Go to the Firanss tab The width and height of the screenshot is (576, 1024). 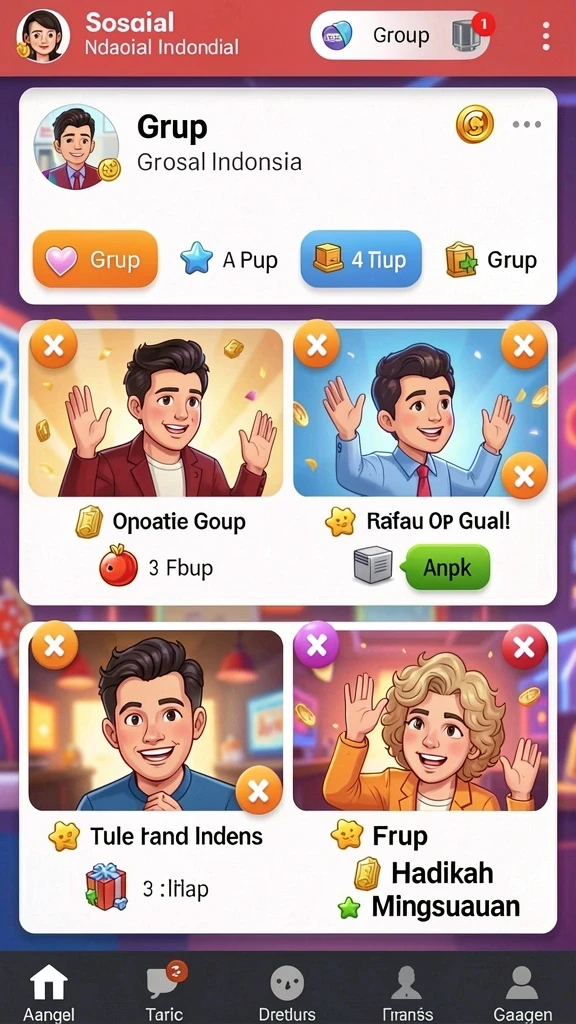(x=406, y=993)
